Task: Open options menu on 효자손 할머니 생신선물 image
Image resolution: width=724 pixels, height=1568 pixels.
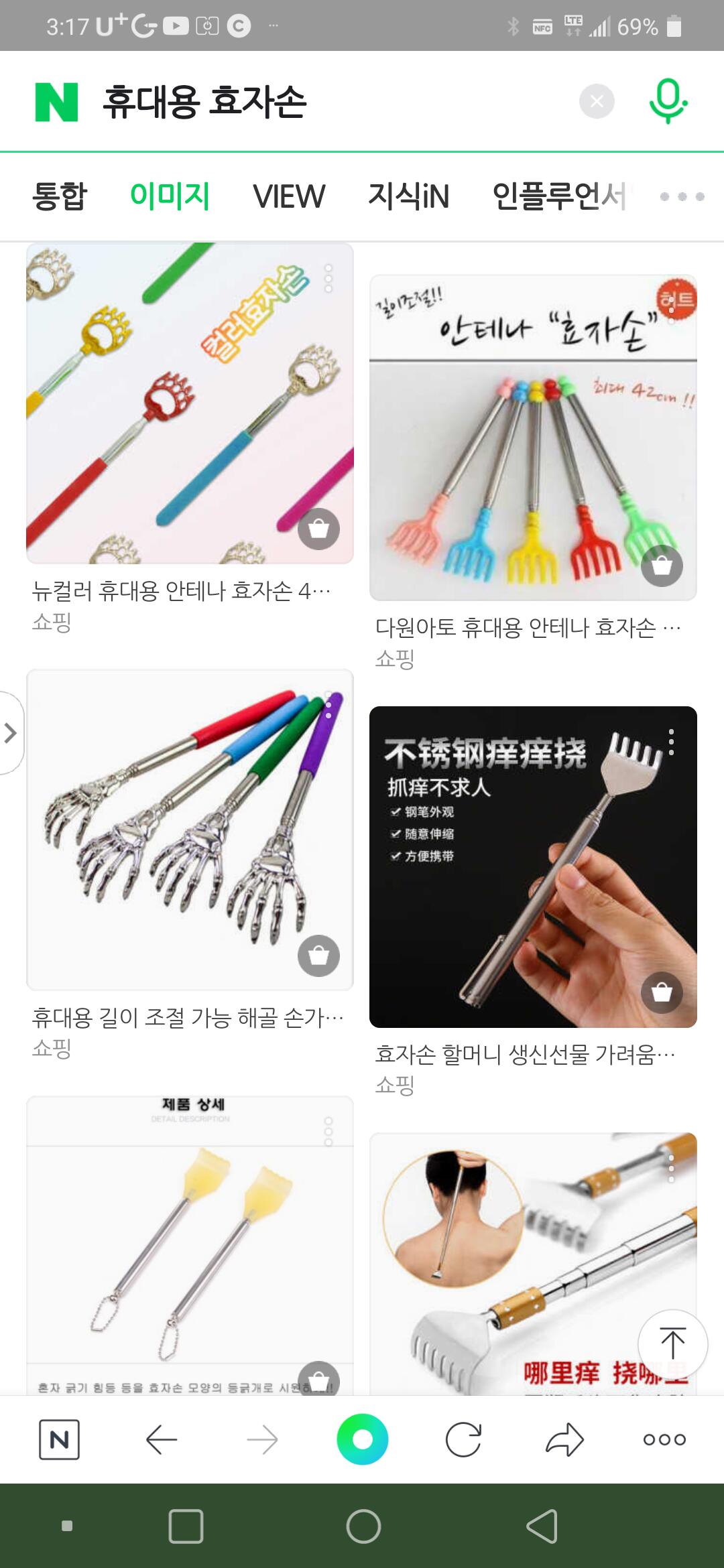Action: 671,742
